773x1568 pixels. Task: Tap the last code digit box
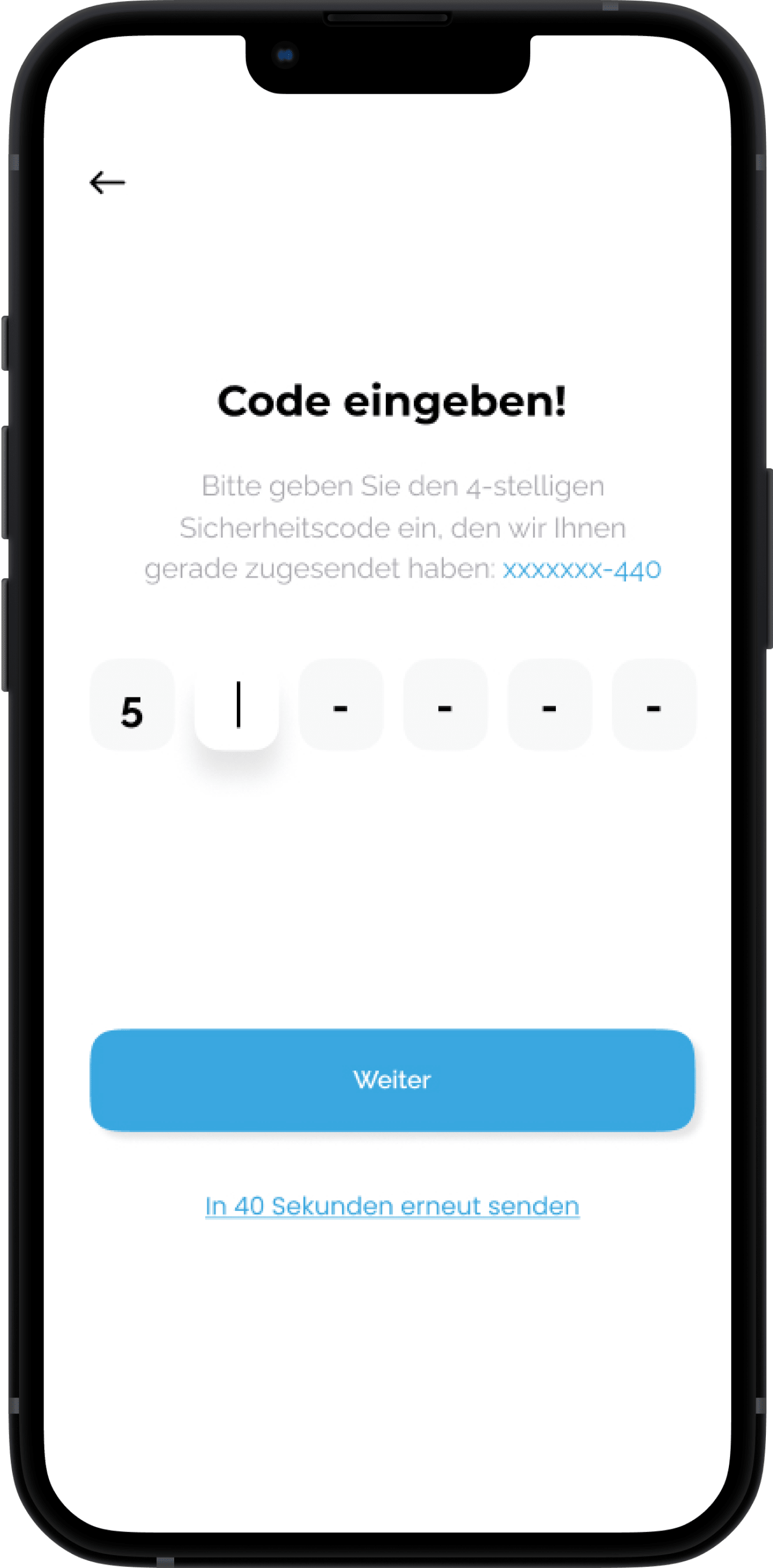pyautogui.click(x=654, y=705)
